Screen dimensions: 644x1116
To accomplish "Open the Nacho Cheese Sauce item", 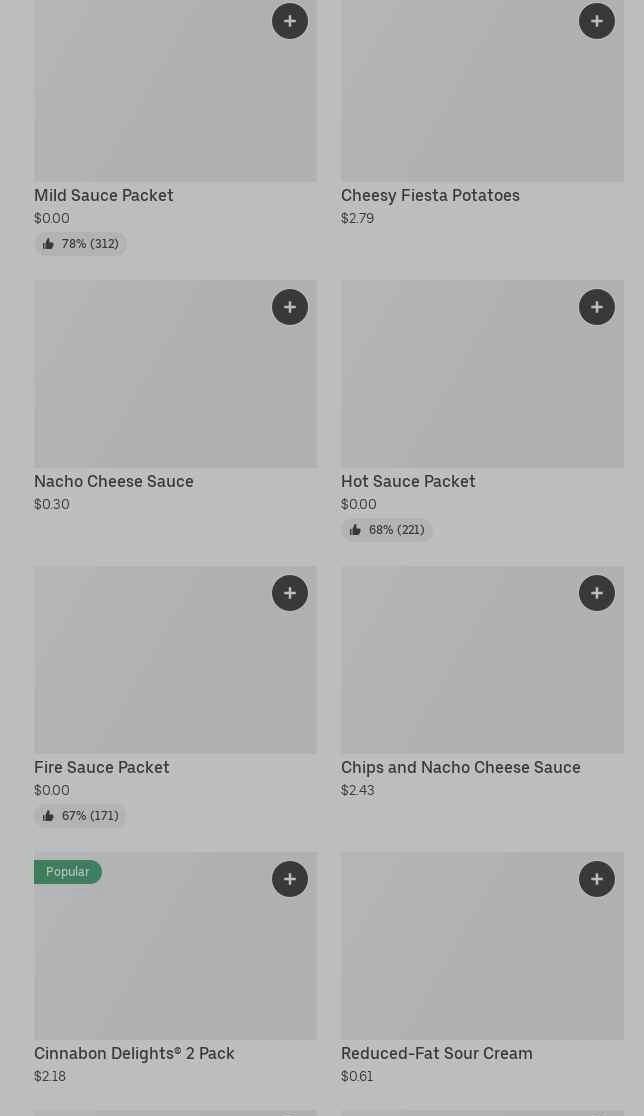I will coord(114,481).
